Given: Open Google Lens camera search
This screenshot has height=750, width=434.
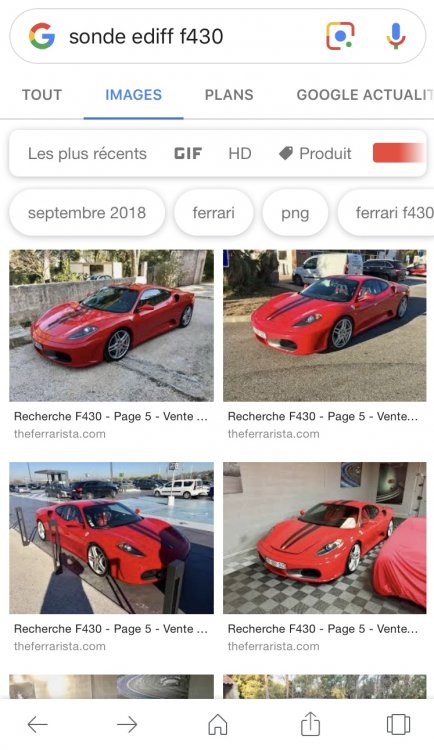Looking at the screenshot, I should coord(340,36).
